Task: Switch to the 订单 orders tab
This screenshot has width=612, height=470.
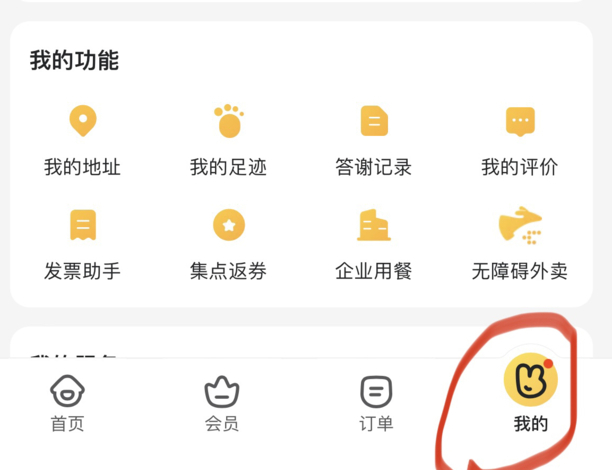Action: [x=375, y=403]
